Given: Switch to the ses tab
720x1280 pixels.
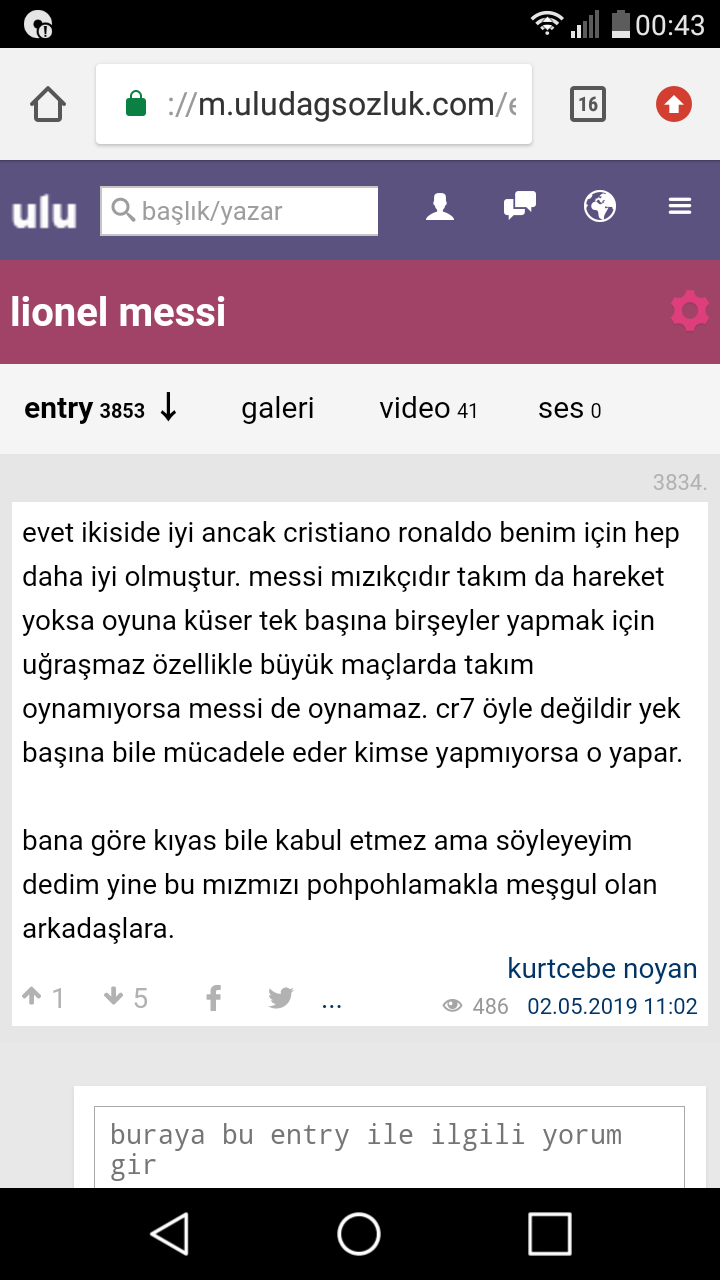Looking at the screenshot, I should pos(569,408).
